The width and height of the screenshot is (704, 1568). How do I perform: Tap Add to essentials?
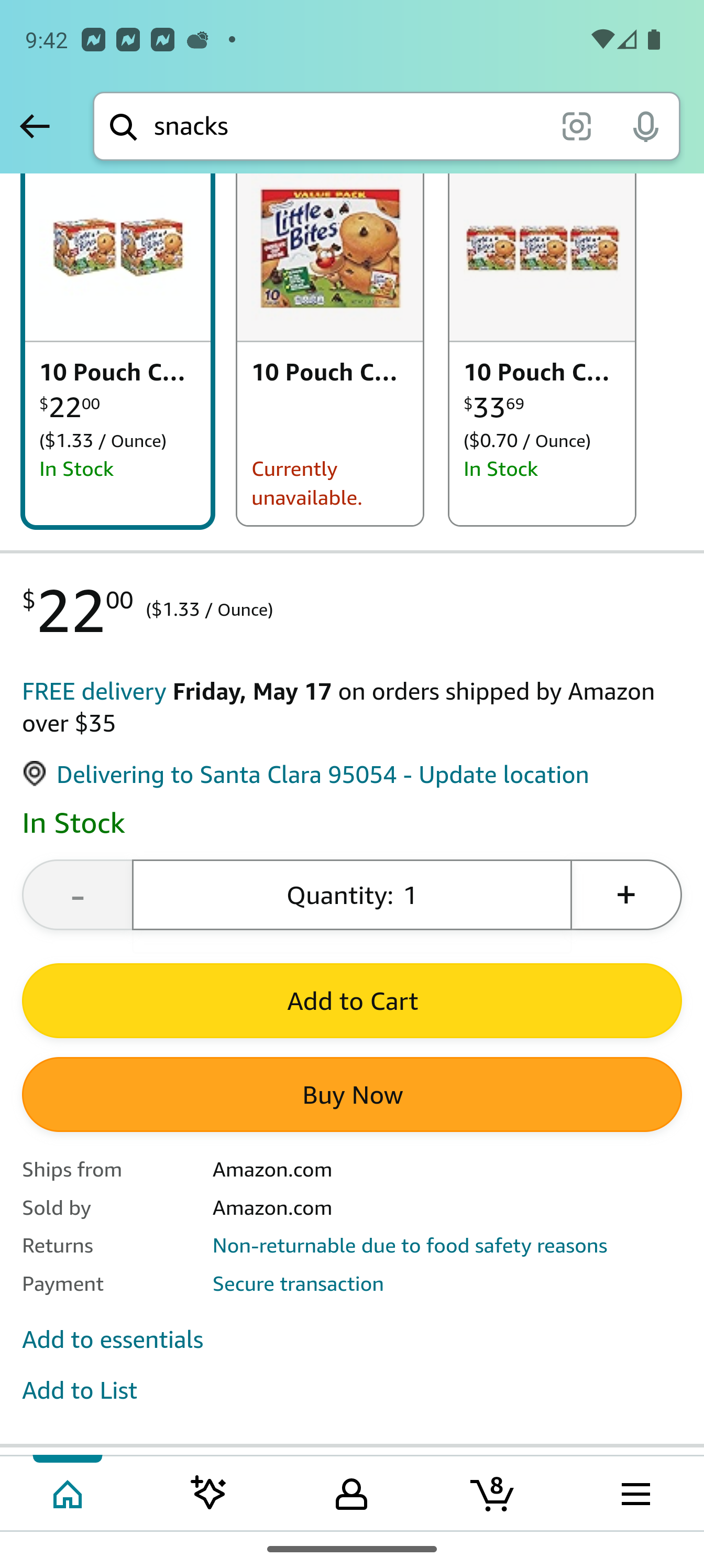click(113, 1340)
